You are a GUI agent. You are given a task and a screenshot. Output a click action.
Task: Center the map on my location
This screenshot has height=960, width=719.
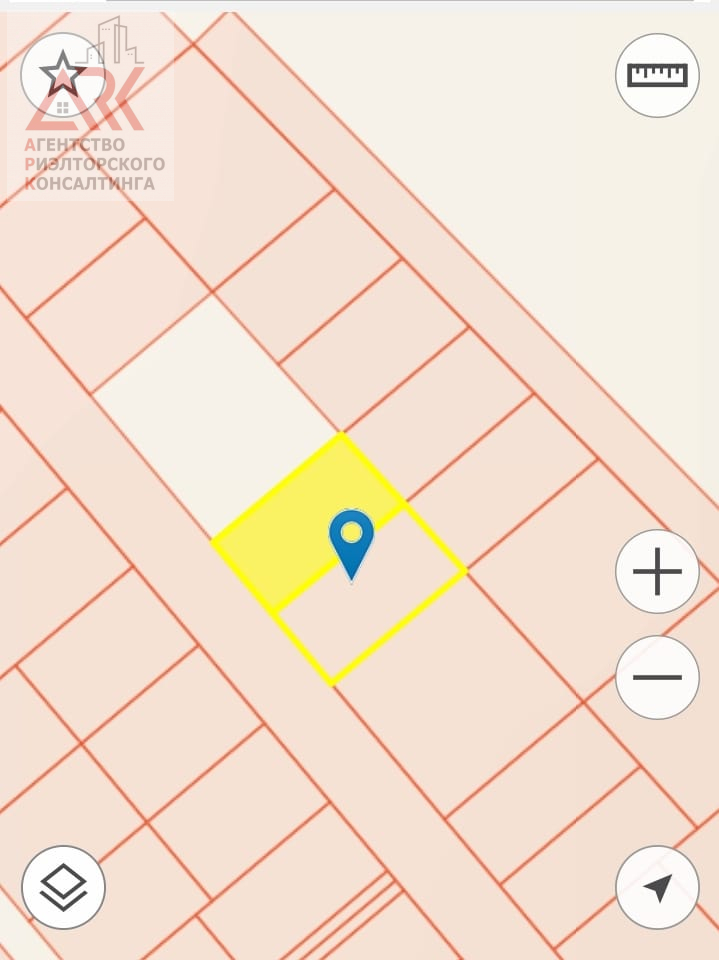(x=657, y=887)
